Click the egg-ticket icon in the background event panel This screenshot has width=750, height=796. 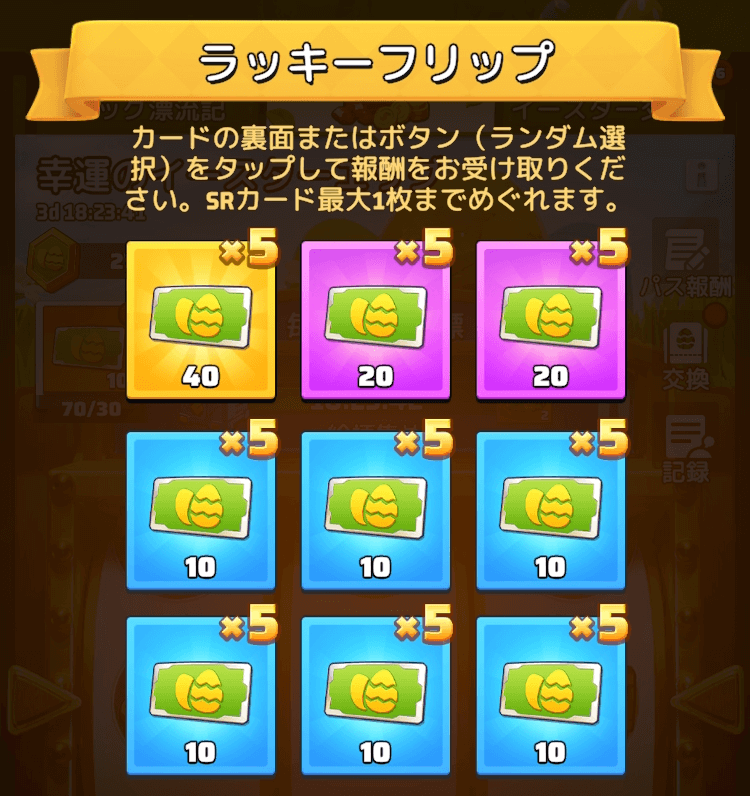click(88, 347)
